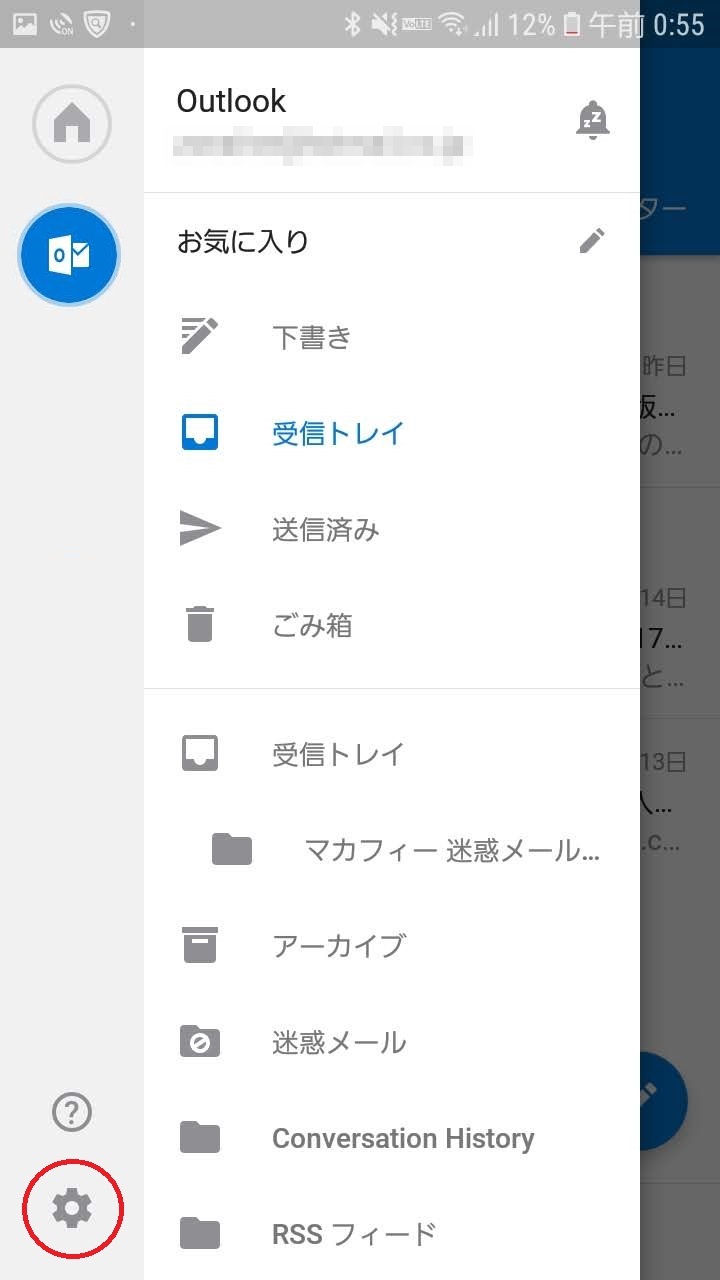The width and height of the screenshot is (720, 1280).
Task: Select the 受信トレイ inbox icon in favorites
Action: 200,431
